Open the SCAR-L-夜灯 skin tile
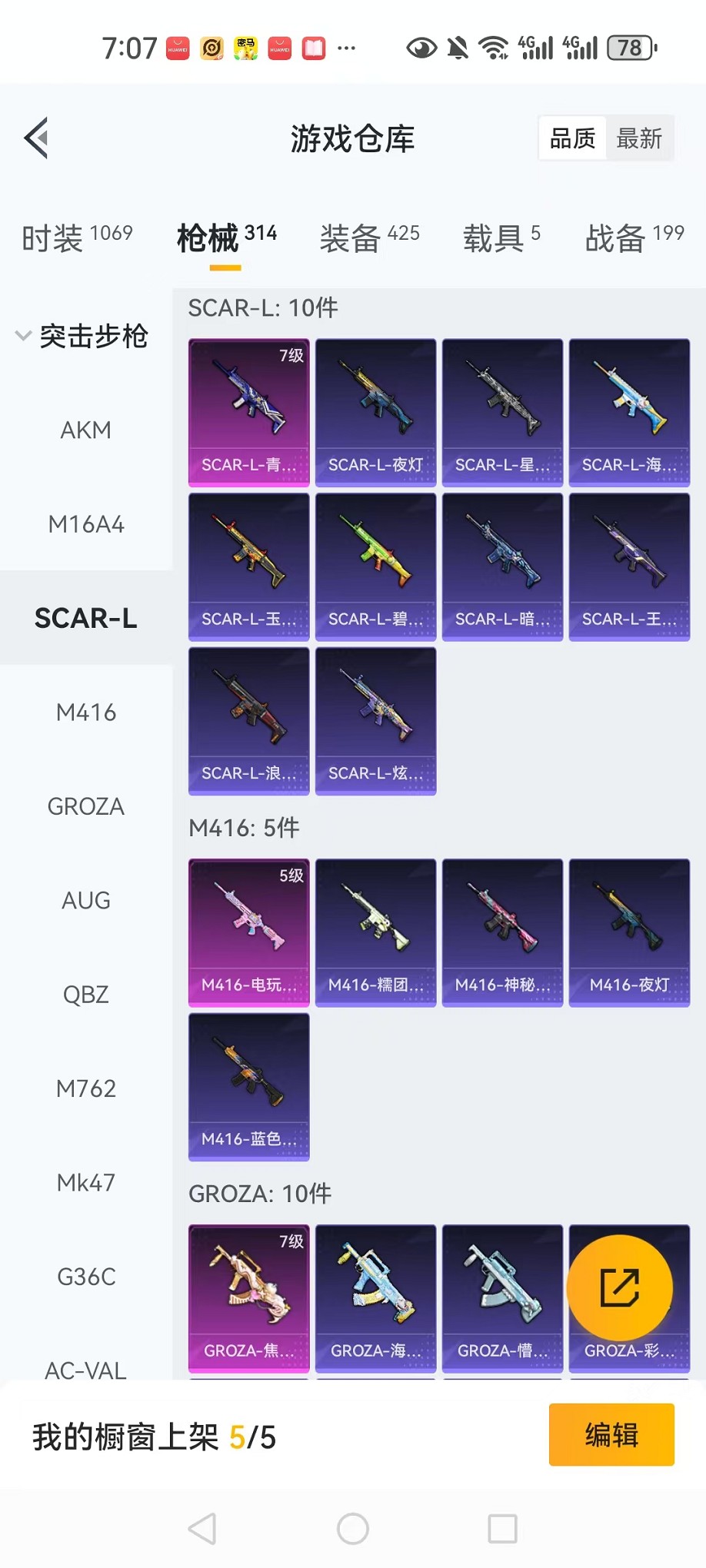This screenshot has height=1568, width=706. tap(375, 413)
